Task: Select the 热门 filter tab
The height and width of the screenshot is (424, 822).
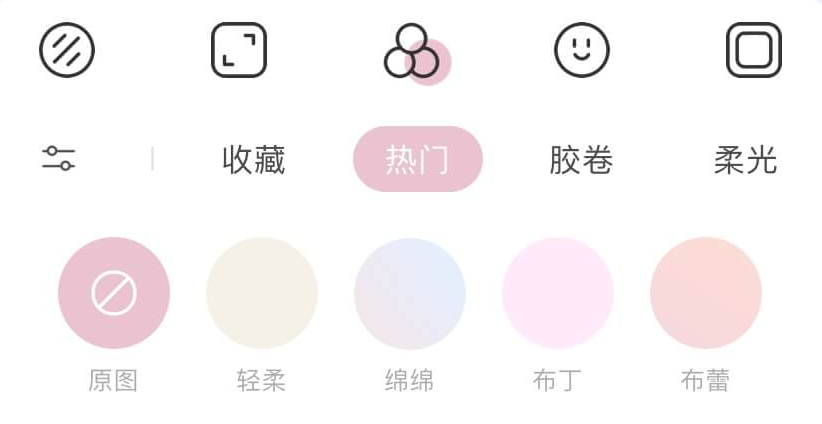Action: point(418,160)
